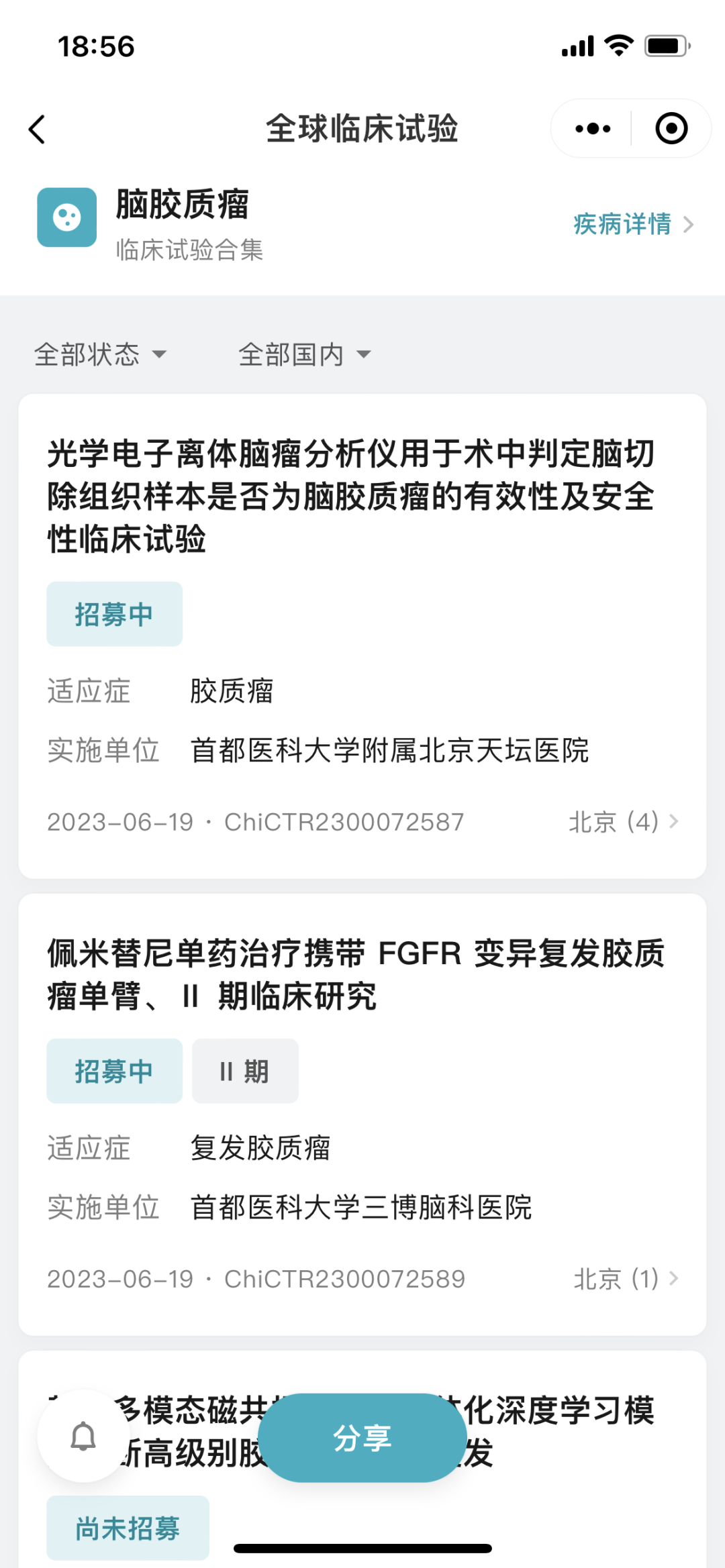Go back using the top-left arrow
Screen dimensions: 725x1568
tap(37, 129)
